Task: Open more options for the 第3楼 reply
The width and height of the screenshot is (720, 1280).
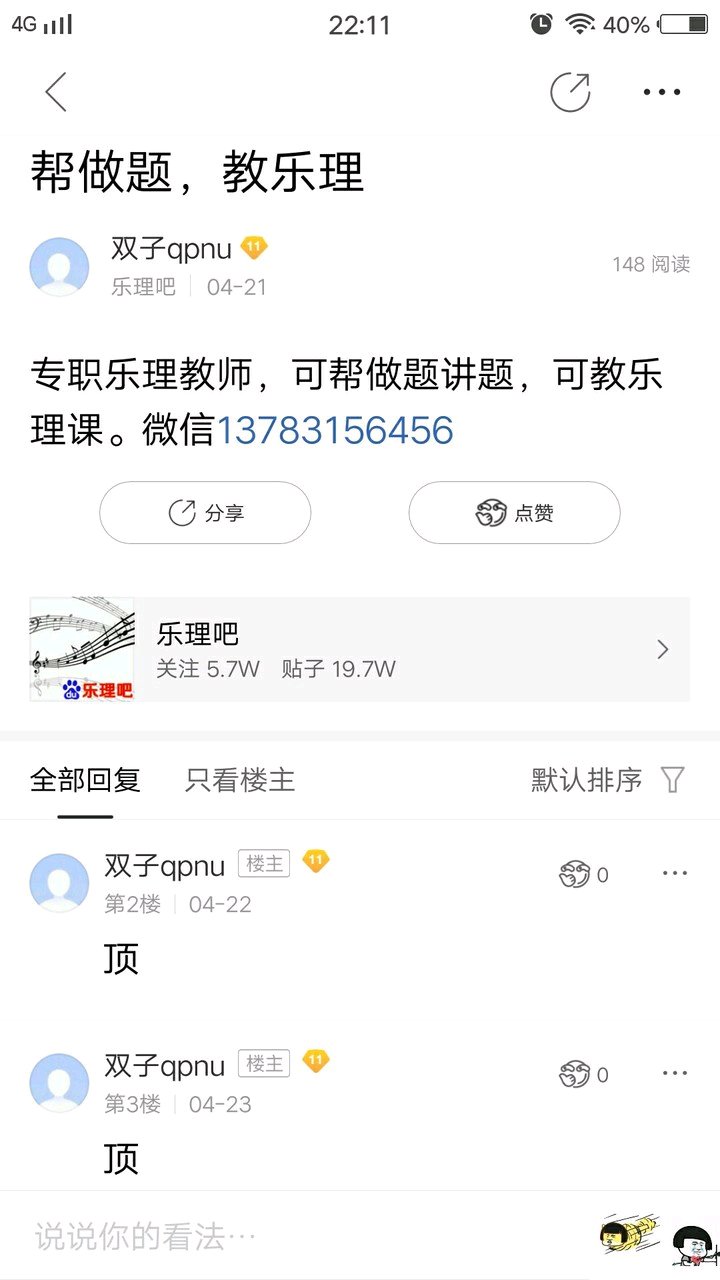Action: (675, 1074)
